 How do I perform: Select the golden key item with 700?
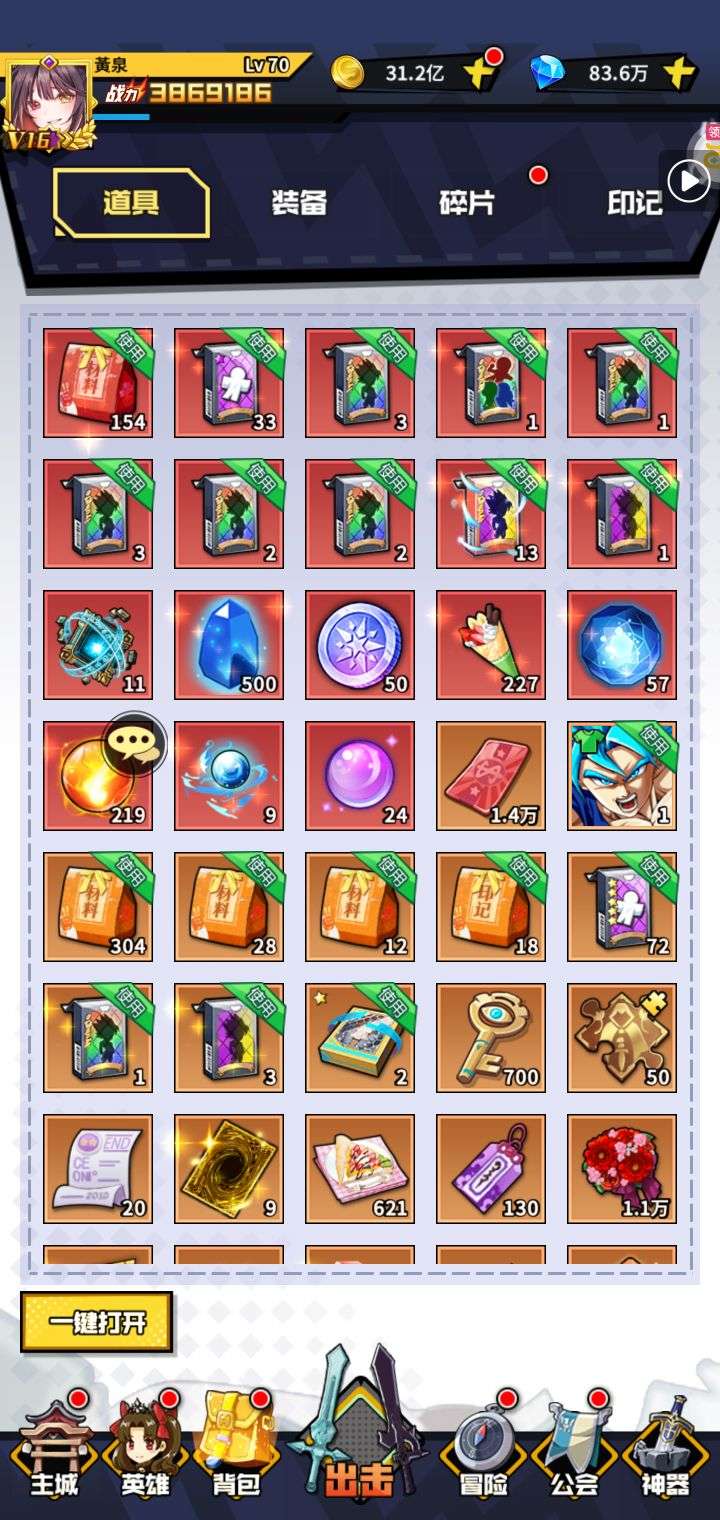point(491,1038)
